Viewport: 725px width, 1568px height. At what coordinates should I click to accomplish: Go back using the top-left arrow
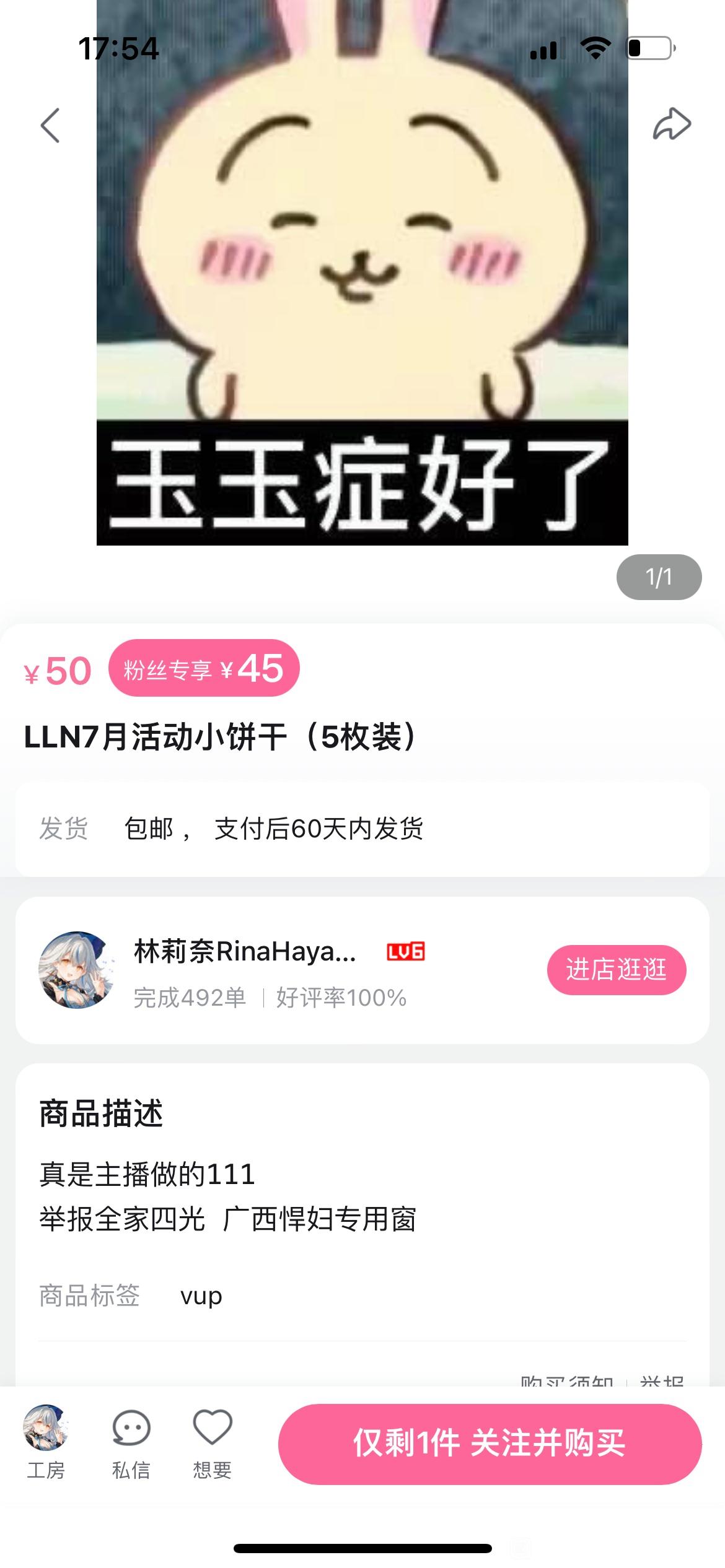50,125
